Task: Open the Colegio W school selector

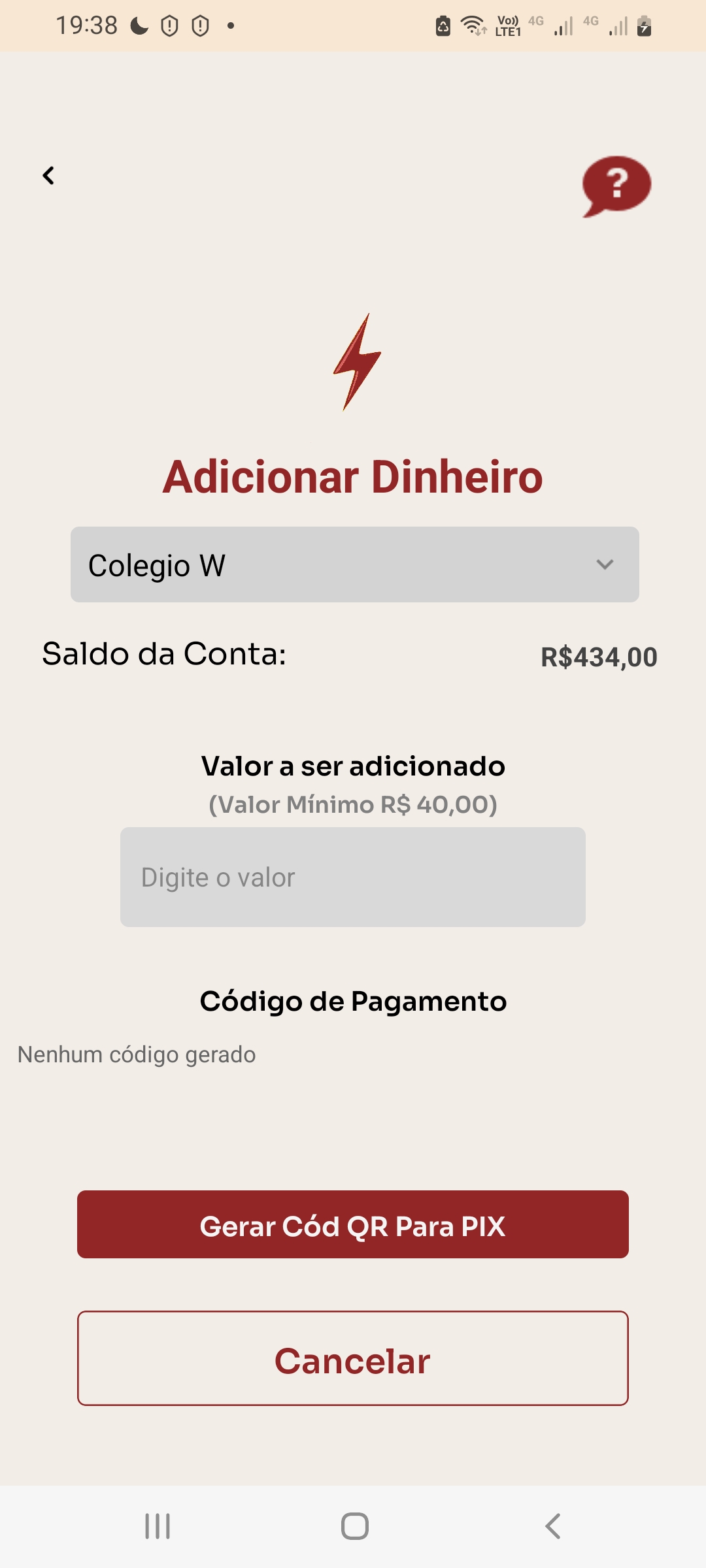Action: [x=261, y=564]
